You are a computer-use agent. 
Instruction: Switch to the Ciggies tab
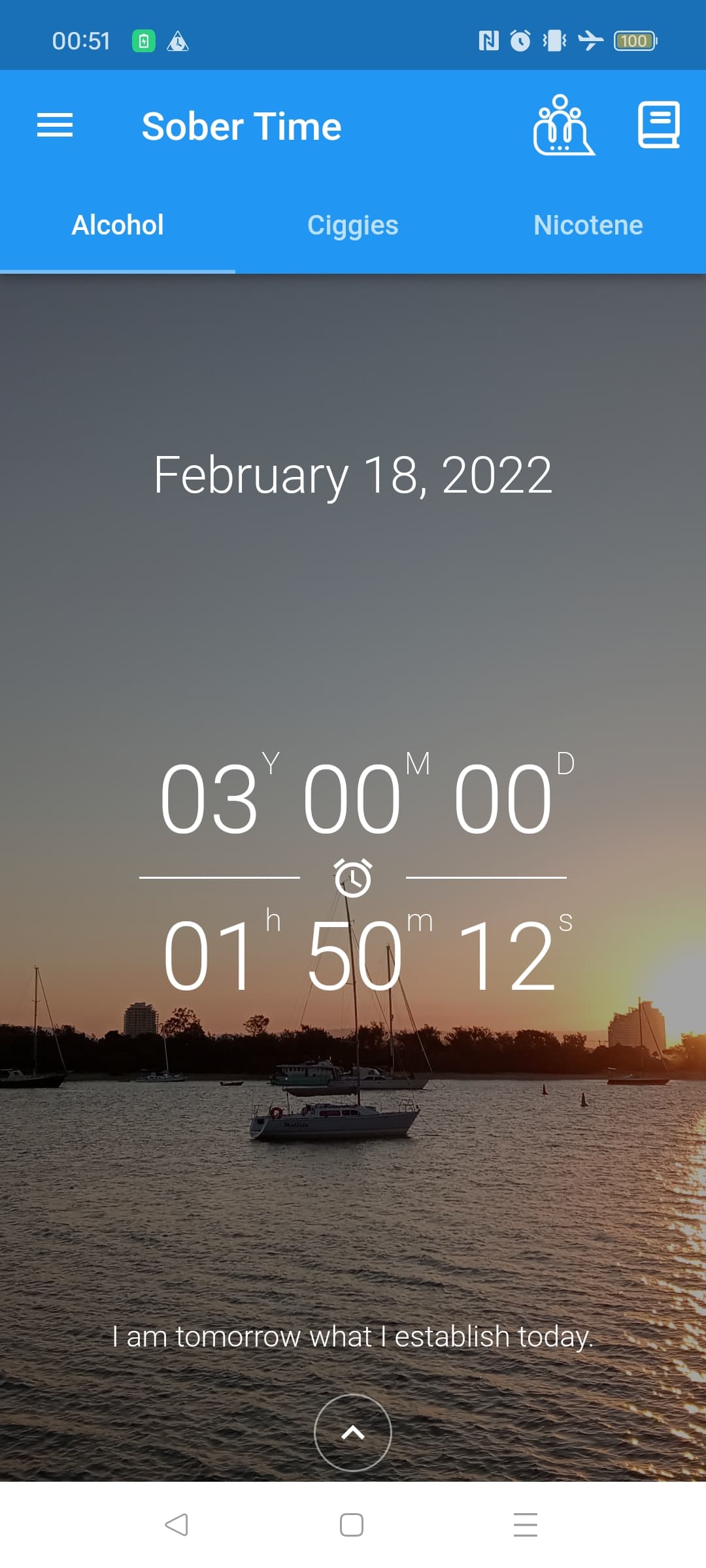353,225
